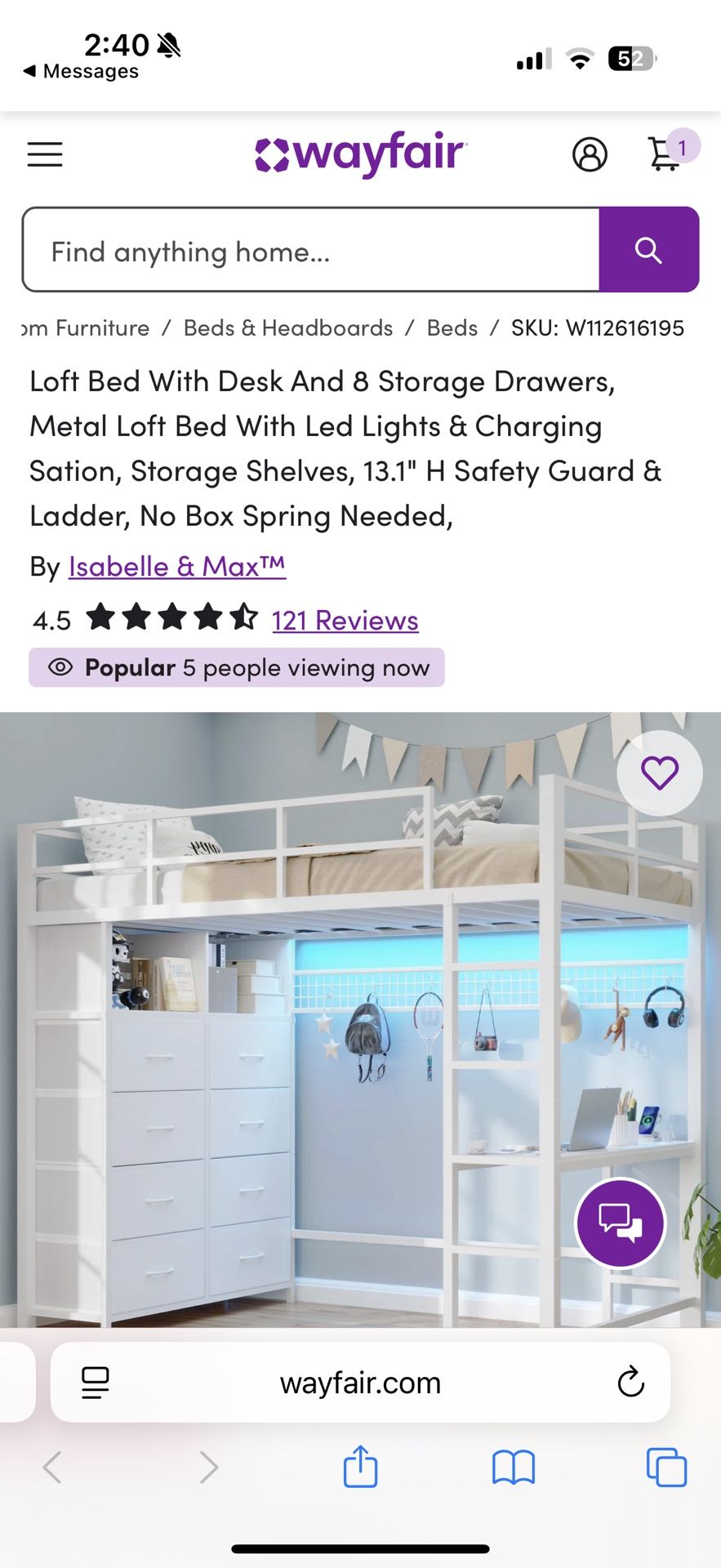Open the 121 Reviews link
The image size is (721, 1568).
click(x=345, y=621)
